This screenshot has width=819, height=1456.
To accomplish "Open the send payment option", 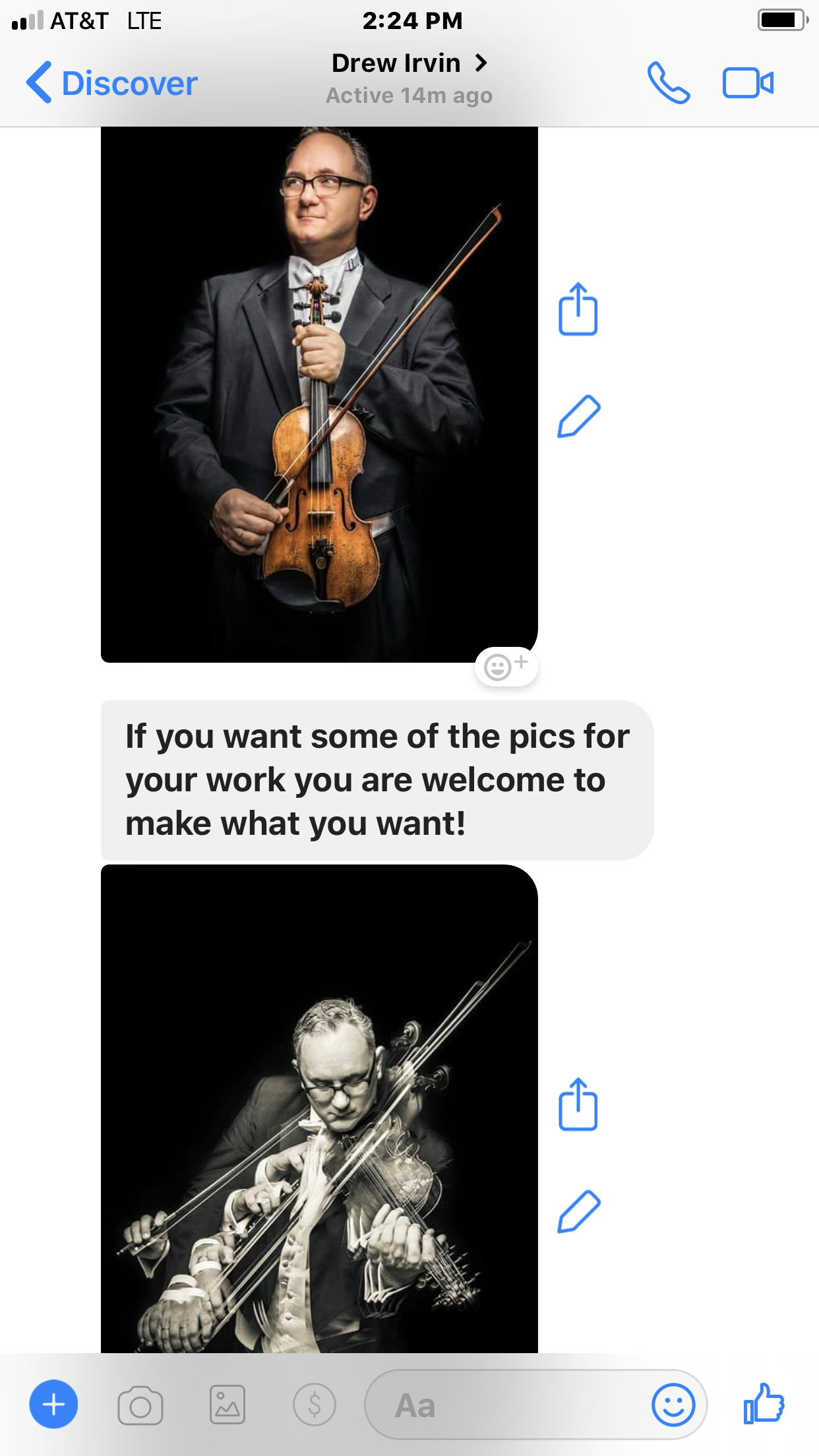I will pyautogui.click(x=315, y=1405).
